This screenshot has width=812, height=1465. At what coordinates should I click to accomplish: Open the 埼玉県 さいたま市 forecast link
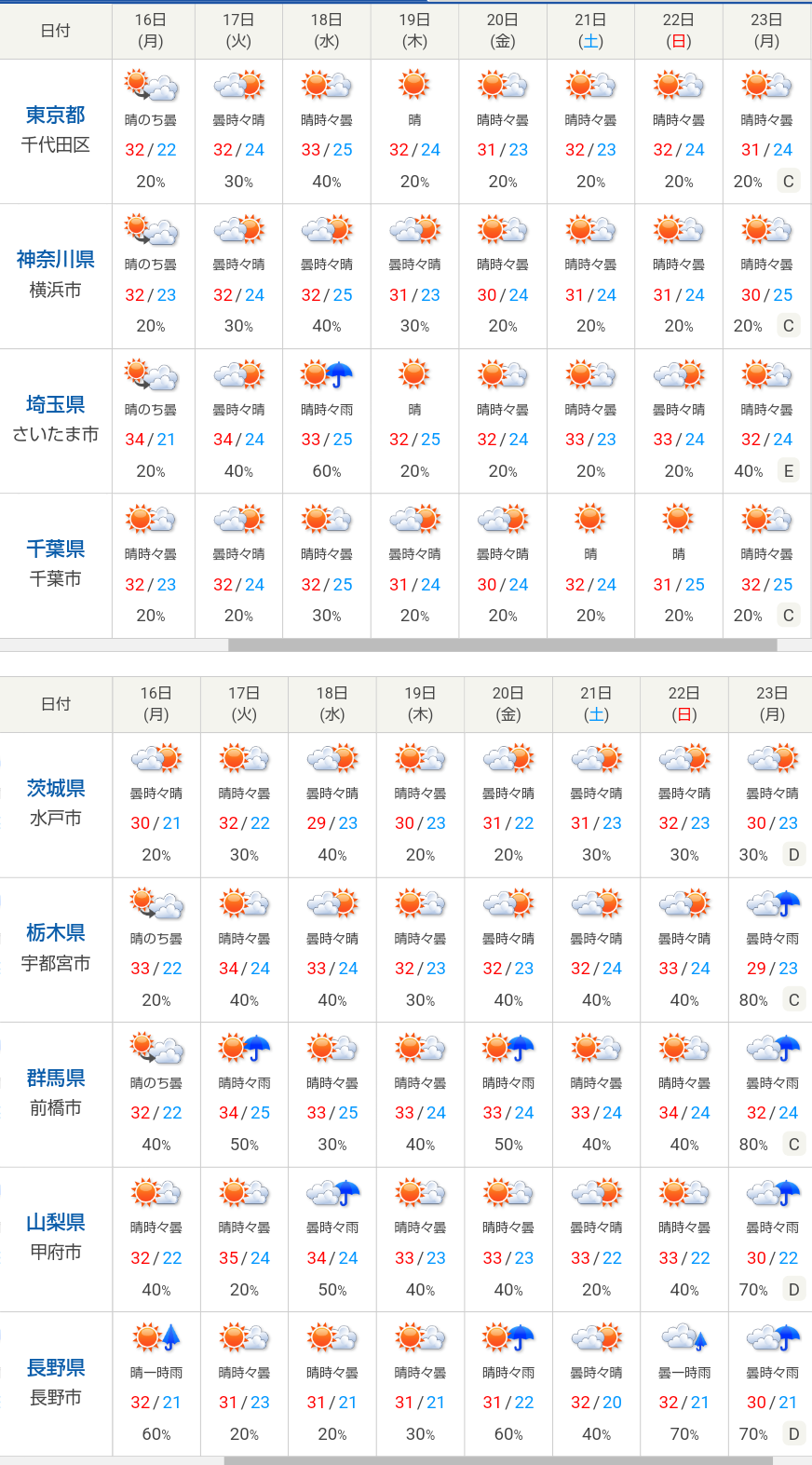click(x=56, y=405)
